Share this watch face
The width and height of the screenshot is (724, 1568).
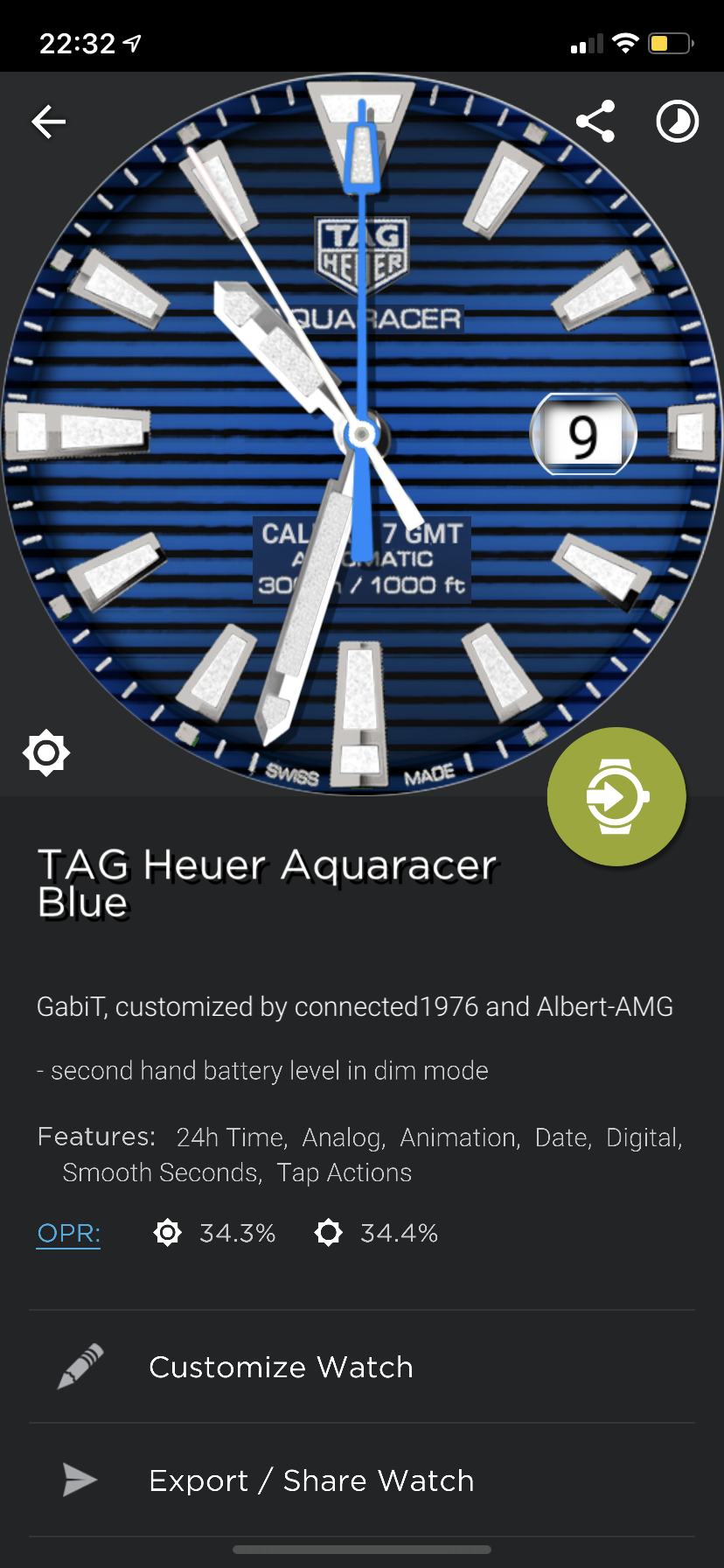[595, 122]
